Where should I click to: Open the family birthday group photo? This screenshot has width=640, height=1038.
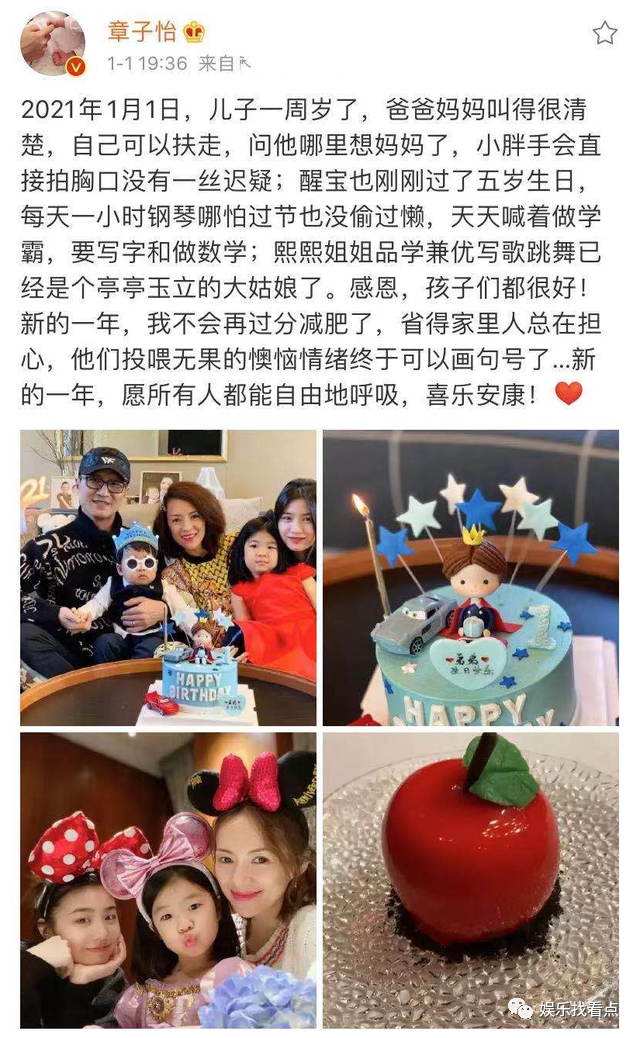click(168, 577)
